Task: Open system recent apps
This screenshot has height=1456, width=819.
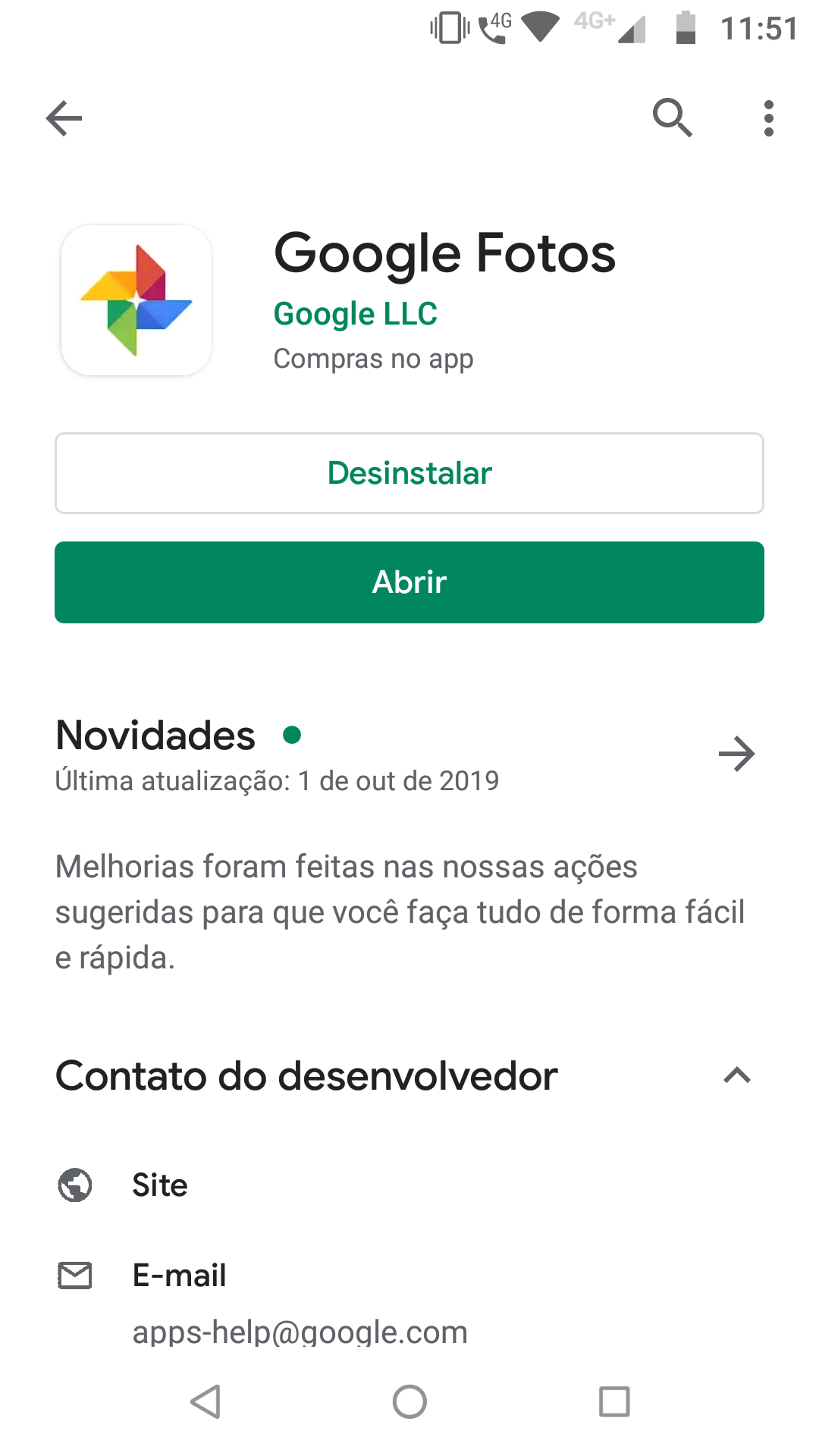Action: [614, 1401]
